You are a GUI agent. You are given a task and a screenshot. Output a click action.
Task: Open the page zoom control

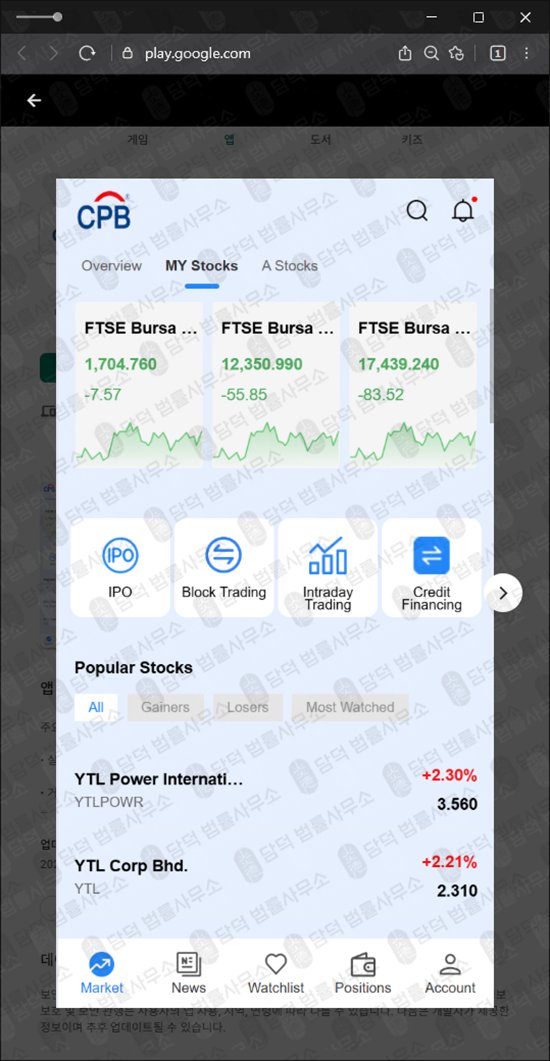(x=431, y=53)
